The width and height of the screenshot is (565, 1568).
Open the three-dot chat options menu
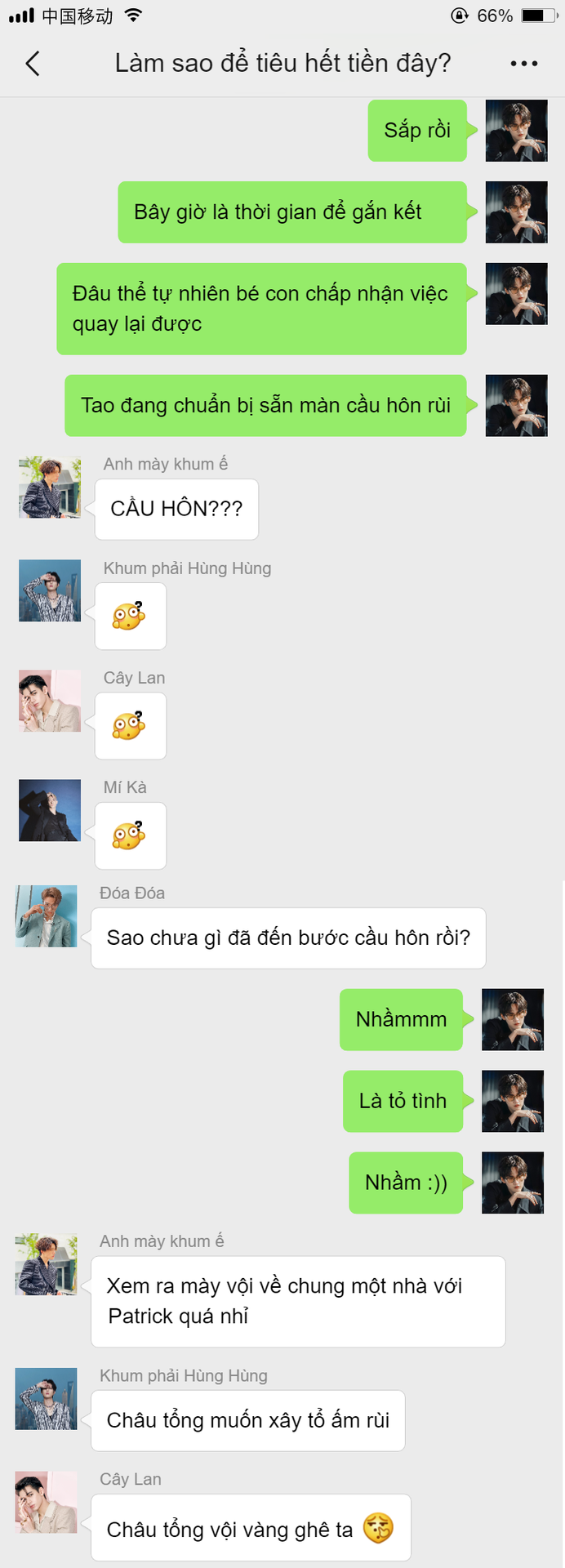[x=523, y=64]
